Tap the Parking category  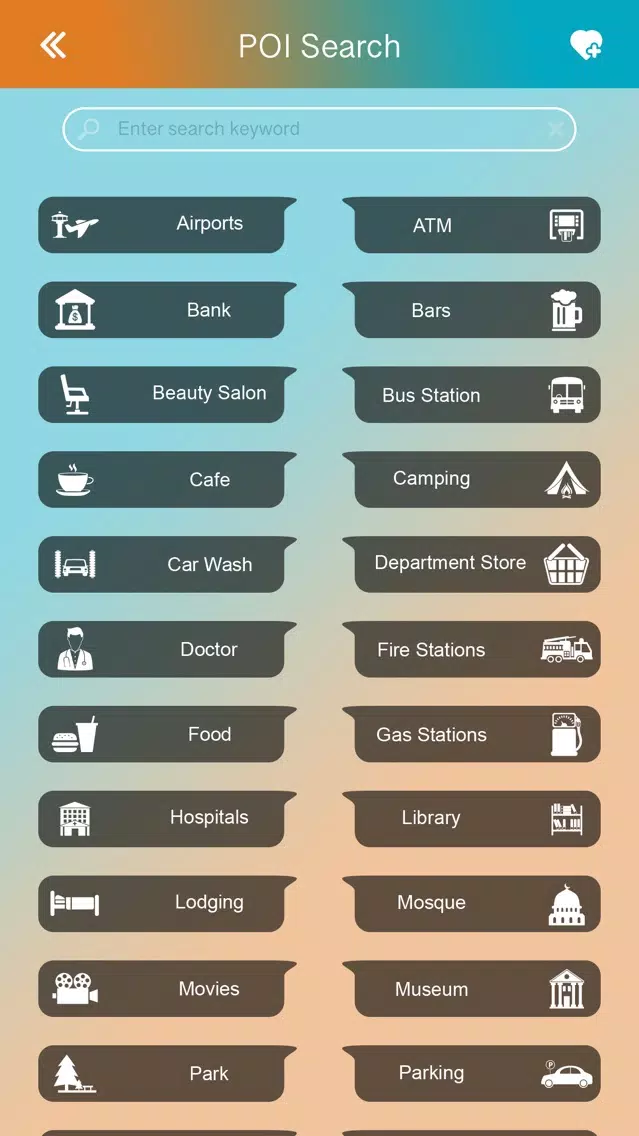(x=472, y=1073)
